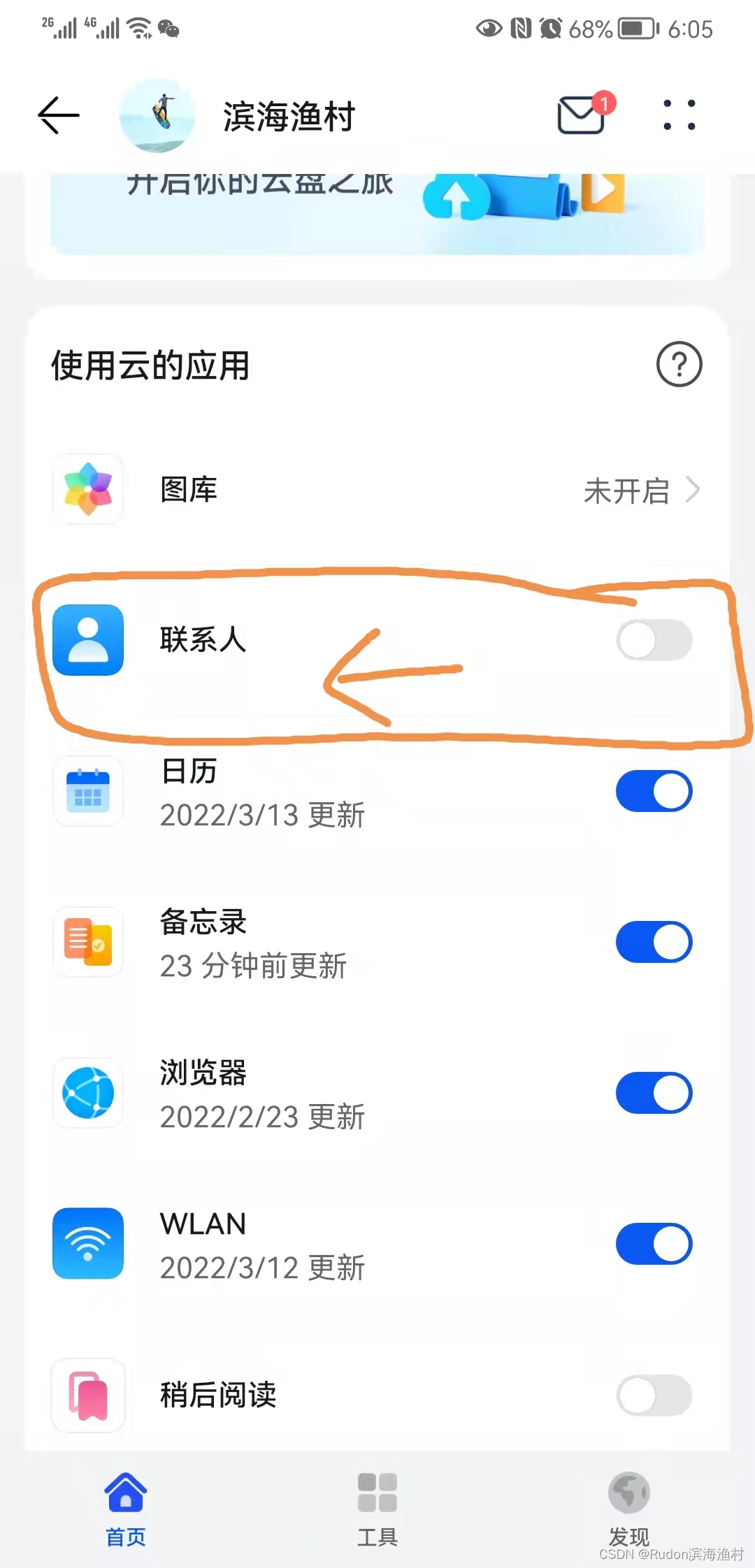Viewport: 755px width, 1568px height.
Task: Go back using the arrow icon
Action: [x=59, y=115]
